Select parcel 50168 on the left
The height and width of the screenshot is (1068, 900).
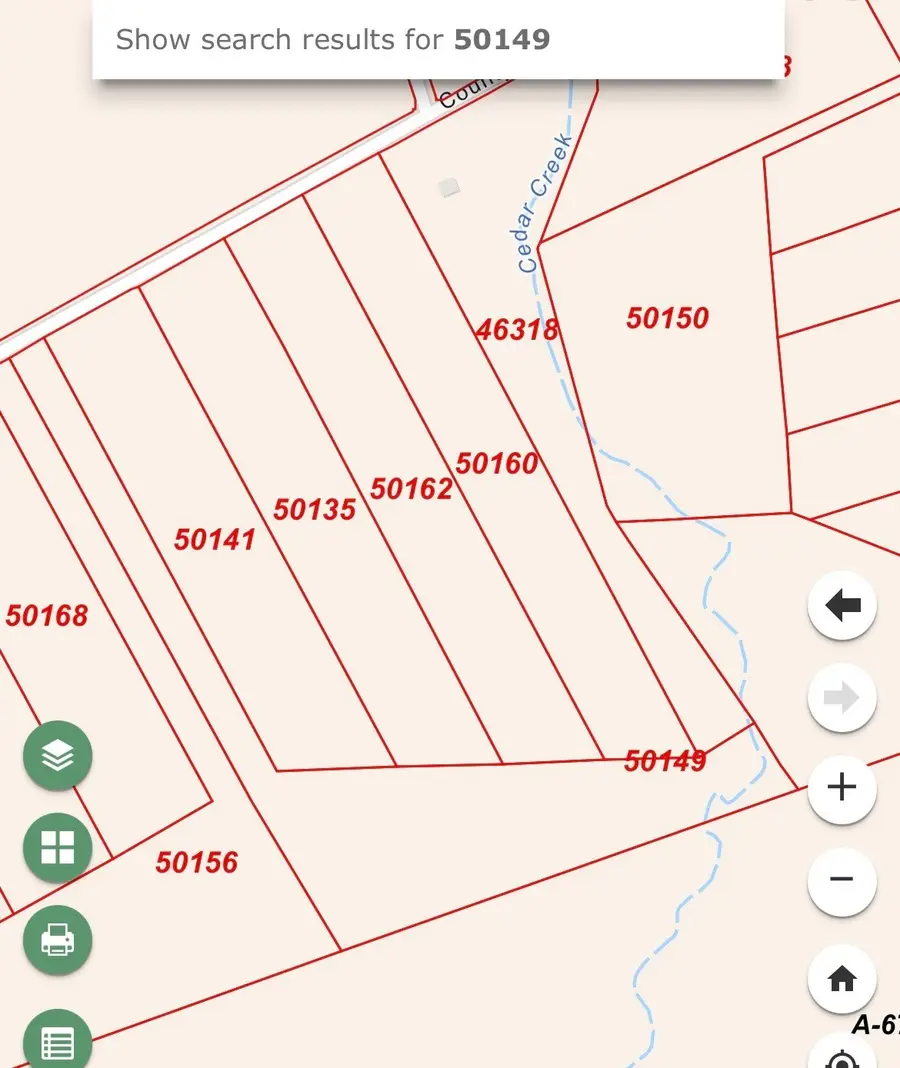point(47,616)
